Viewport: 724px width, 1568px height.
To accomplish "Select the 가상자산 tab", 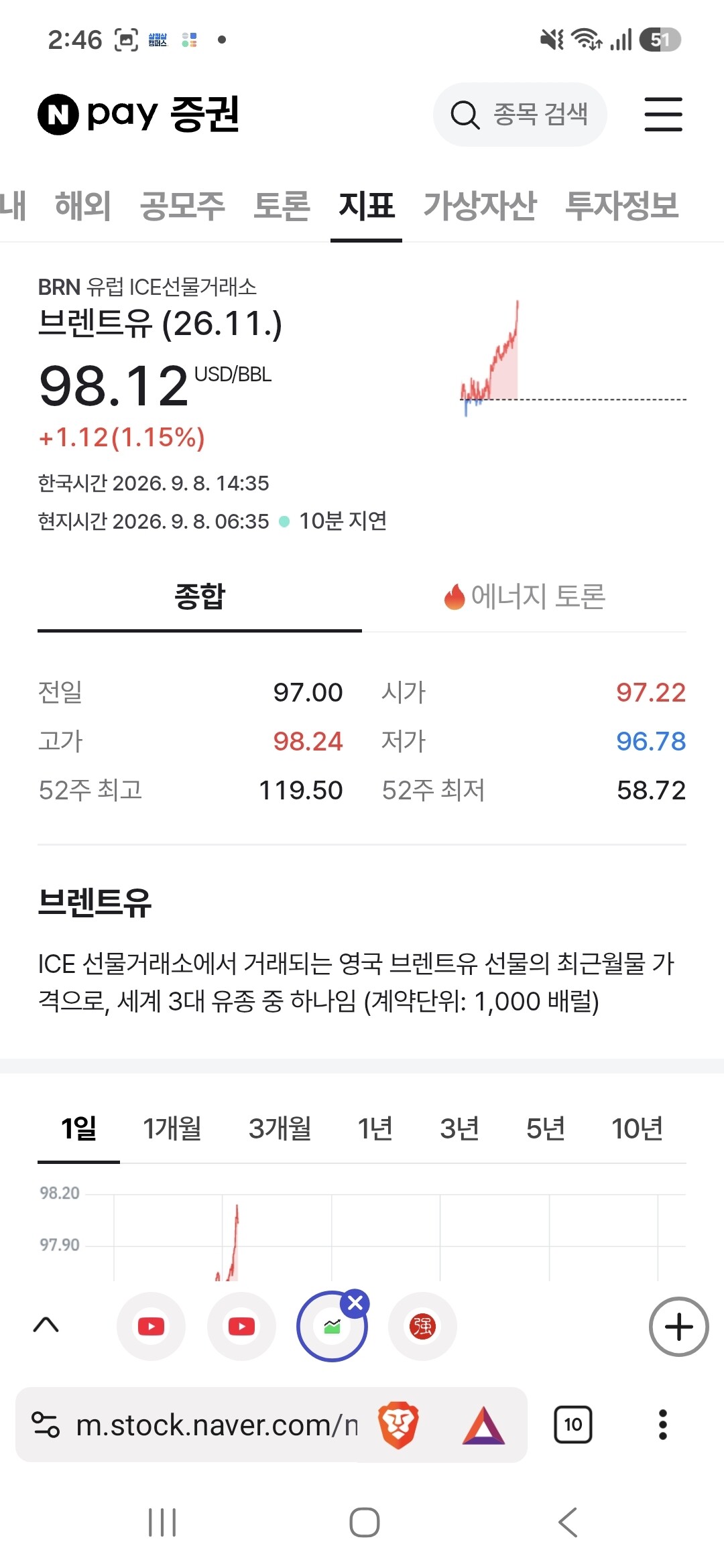I will click(x=480, y=205).
